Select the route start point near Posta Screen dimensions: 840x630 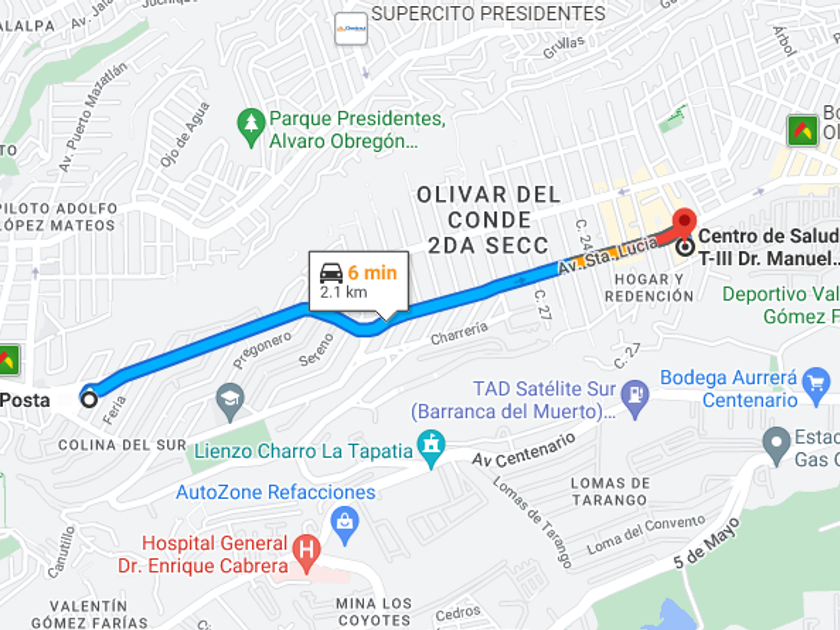[89, 400]
